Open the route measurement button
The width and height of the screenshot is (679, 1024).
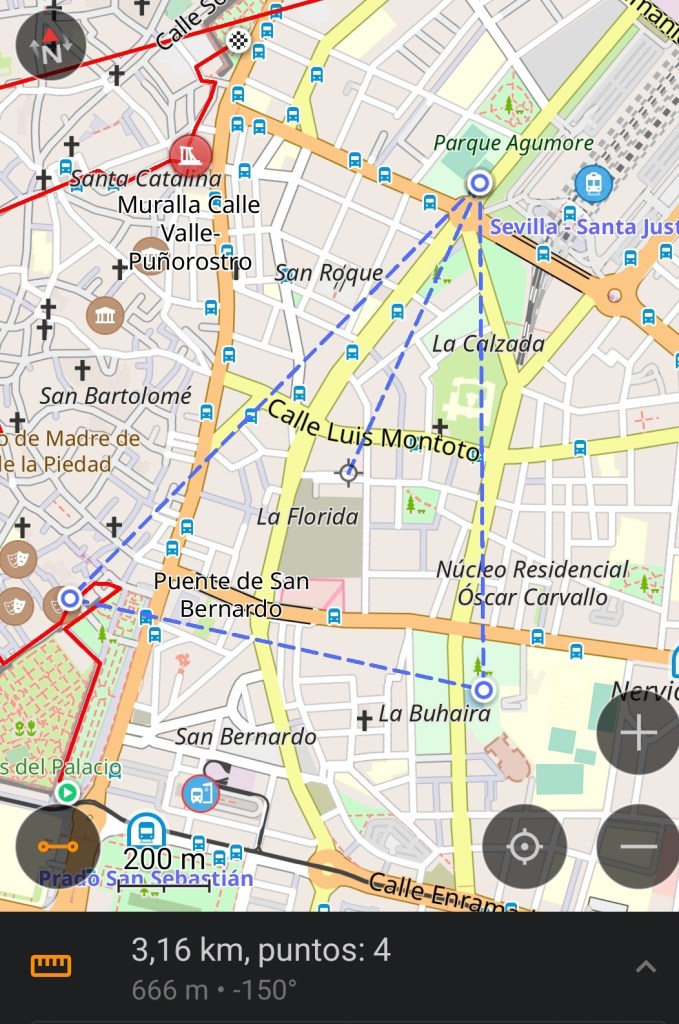[58, 846]
